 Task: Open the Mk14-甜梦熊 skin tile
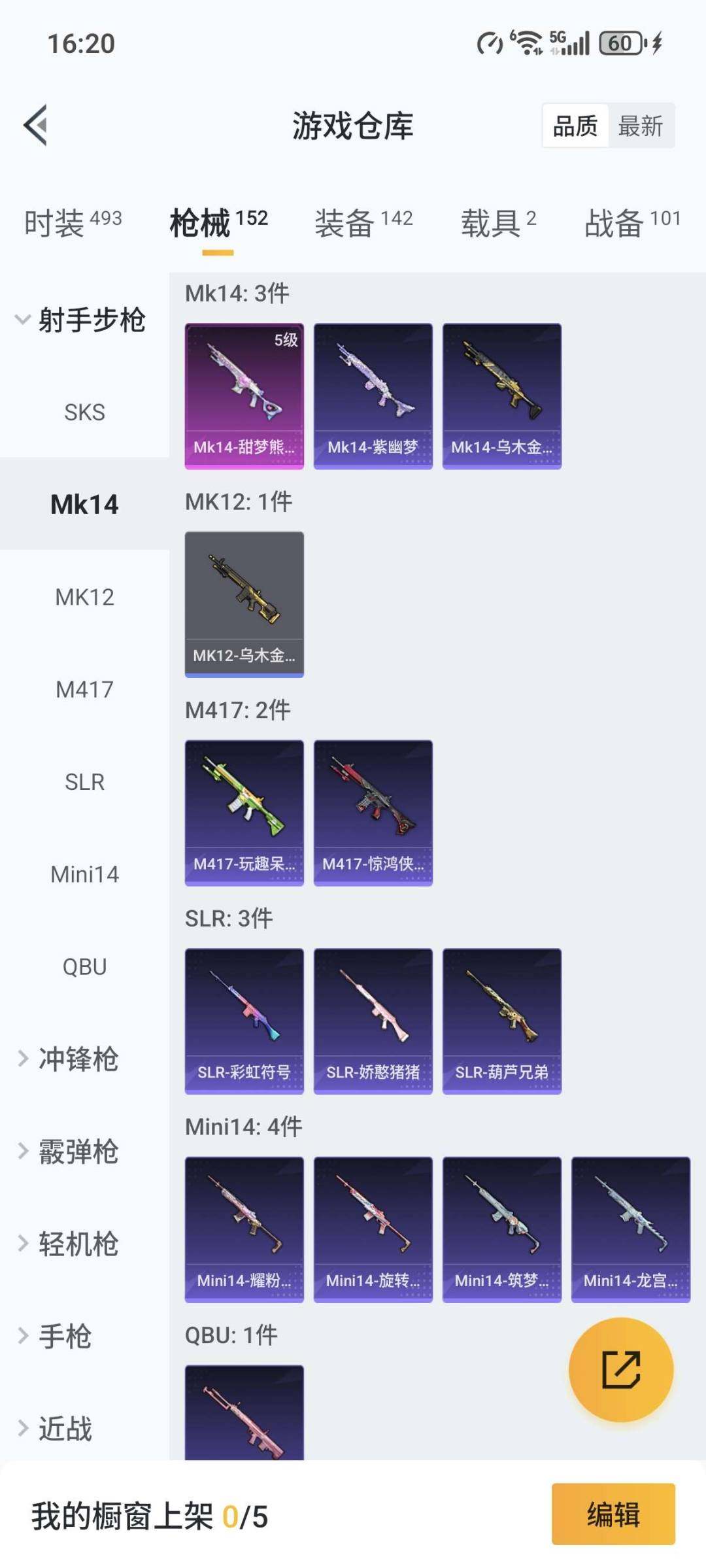[244, 396]
